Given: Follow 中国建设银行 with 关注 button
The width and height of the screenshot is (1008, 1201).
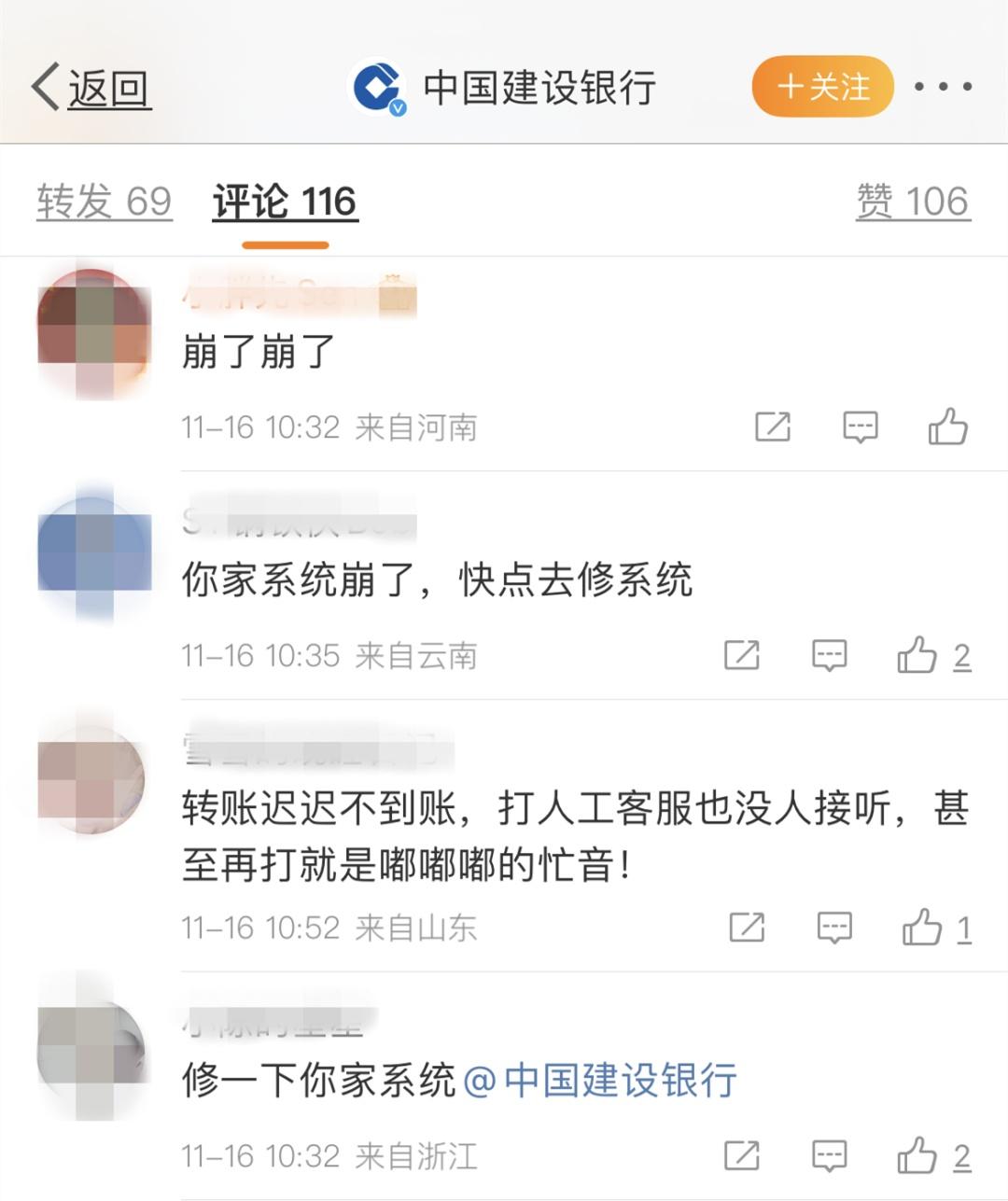Looking at the screenshot, I should (x=822, y=87).
